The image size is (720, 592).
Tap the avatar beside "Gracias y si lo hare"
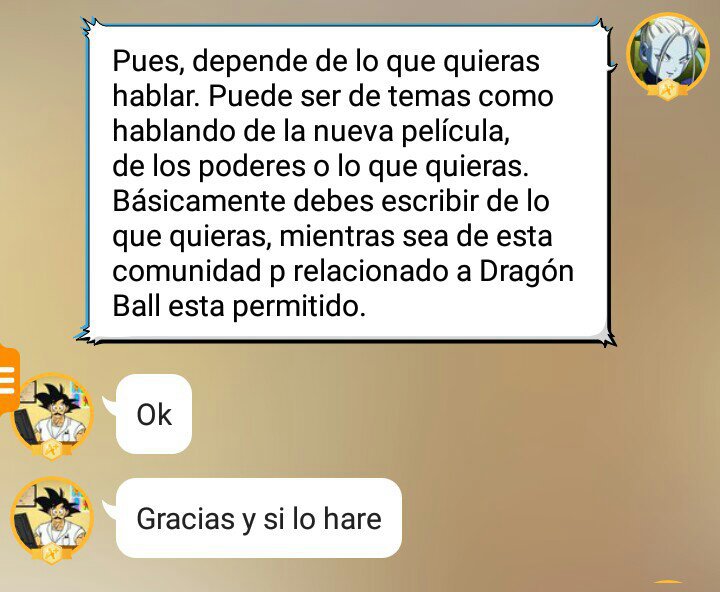52,519
